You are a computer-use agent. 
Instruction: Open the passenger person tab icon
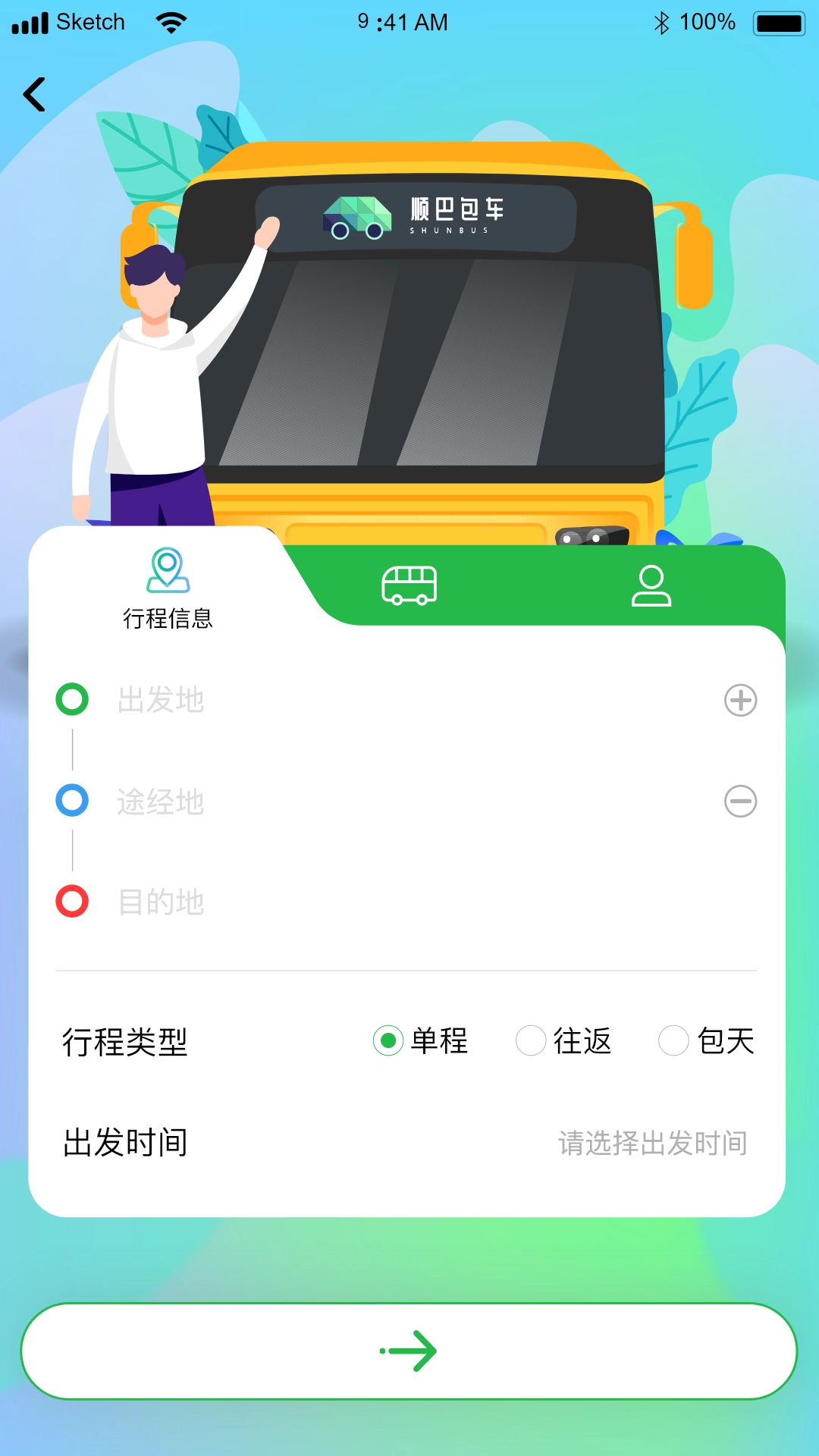(x=652, y=585)
